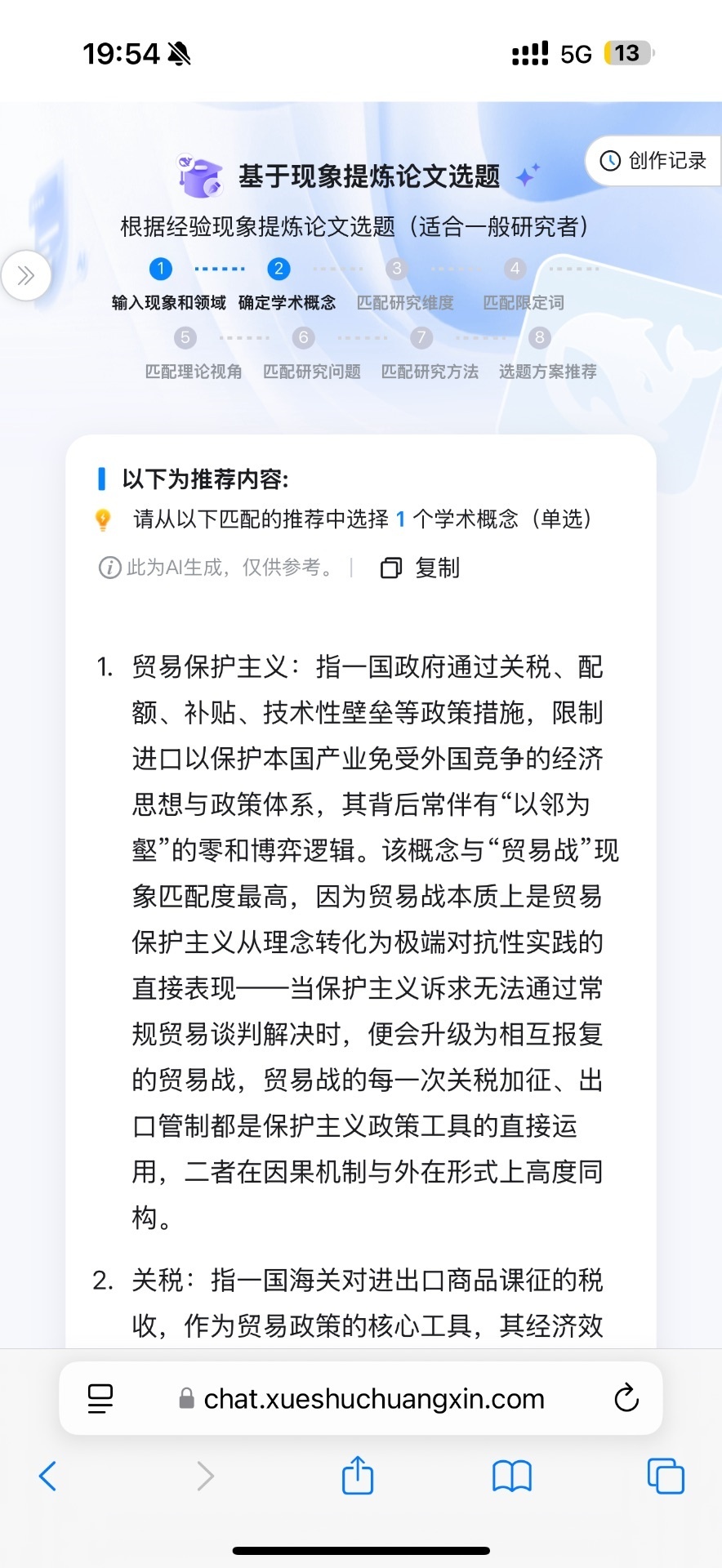Tap the address bar chat.xueshuchuangxin.com
This screenshot has width=722, height=1568.
[361, 1398]
